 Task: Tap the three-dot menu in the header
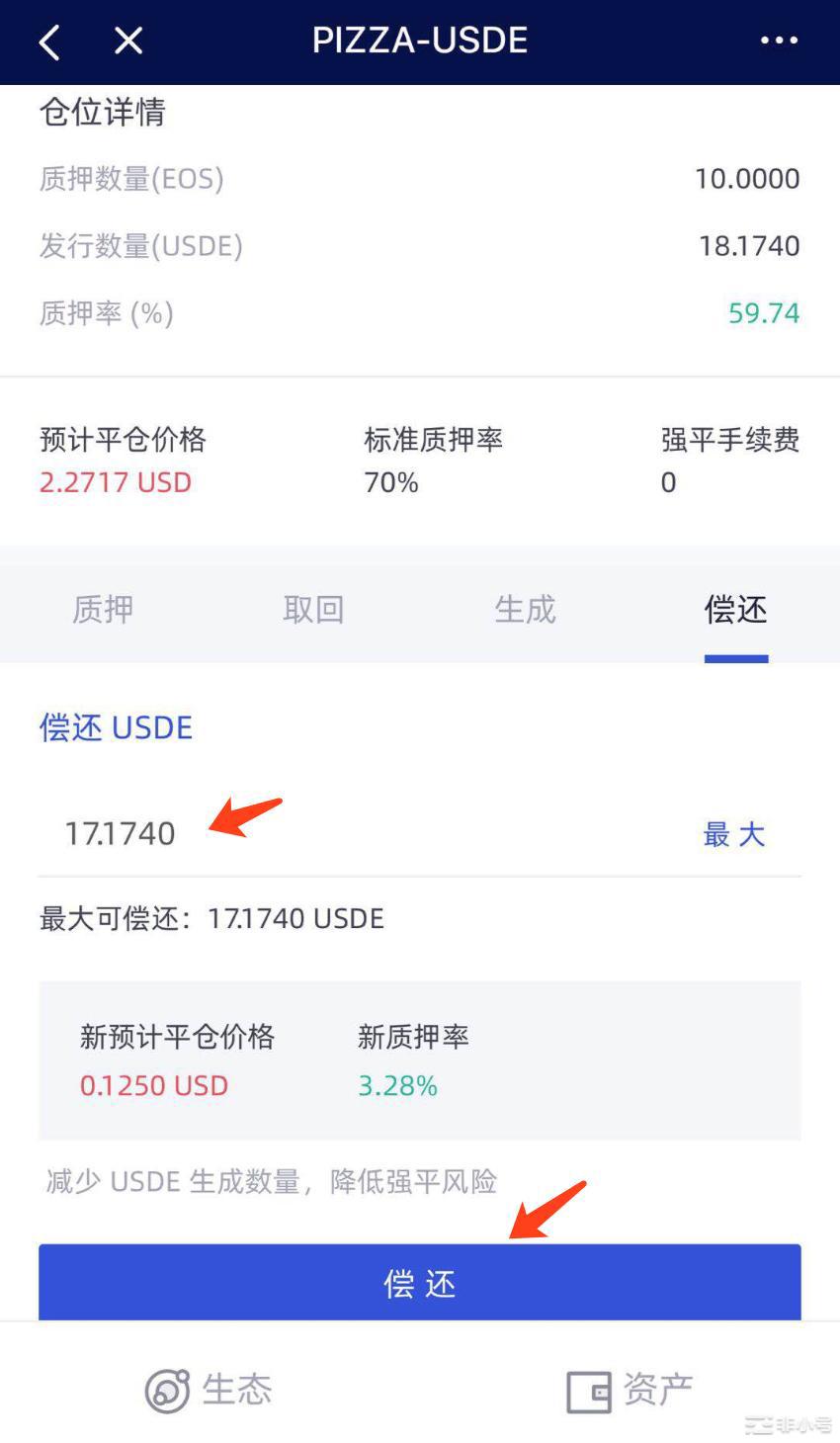click(x=779, y=41)
